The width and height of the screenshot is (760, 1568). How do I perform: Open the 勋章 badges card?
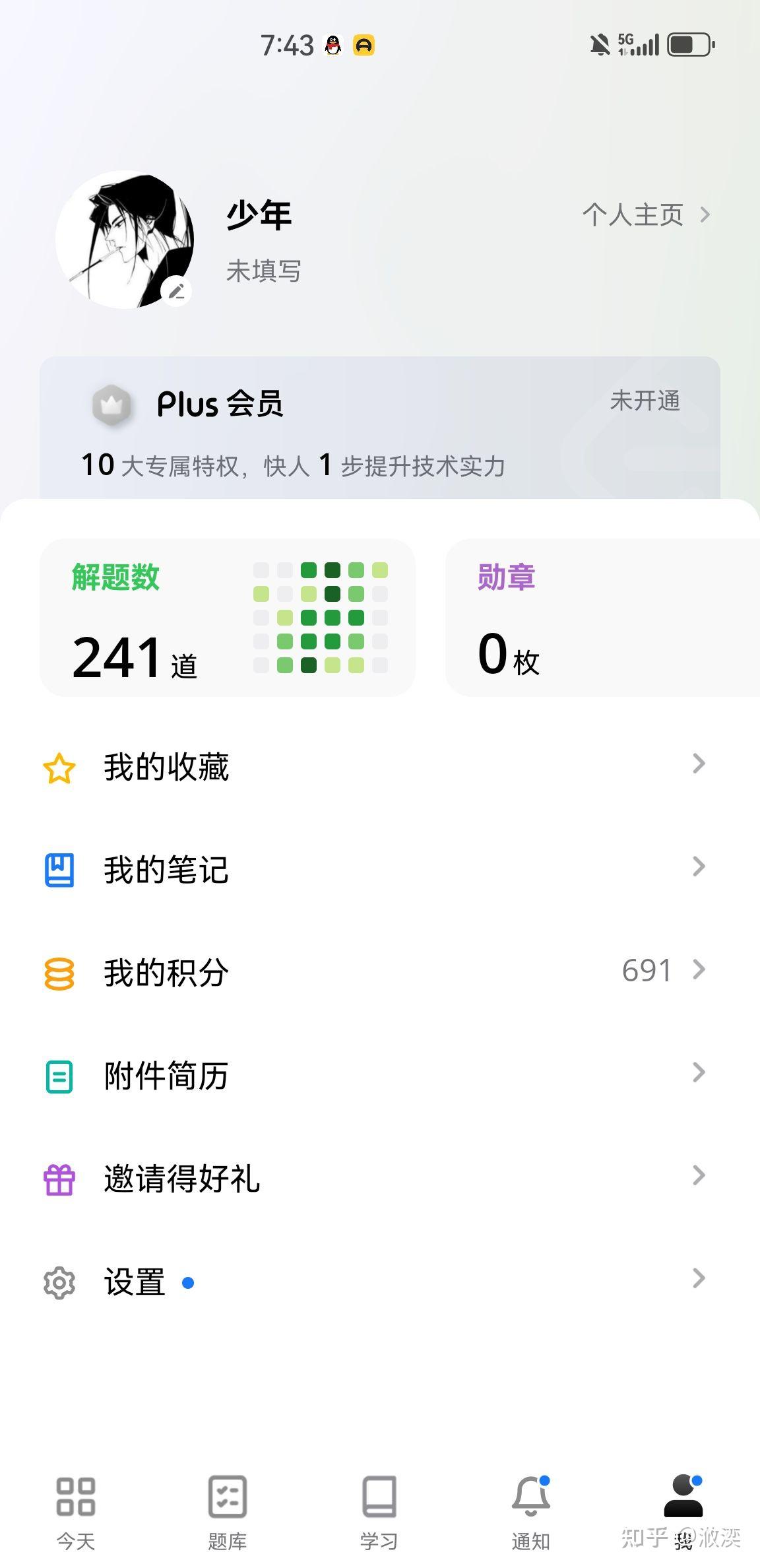(x=602, y=618)
